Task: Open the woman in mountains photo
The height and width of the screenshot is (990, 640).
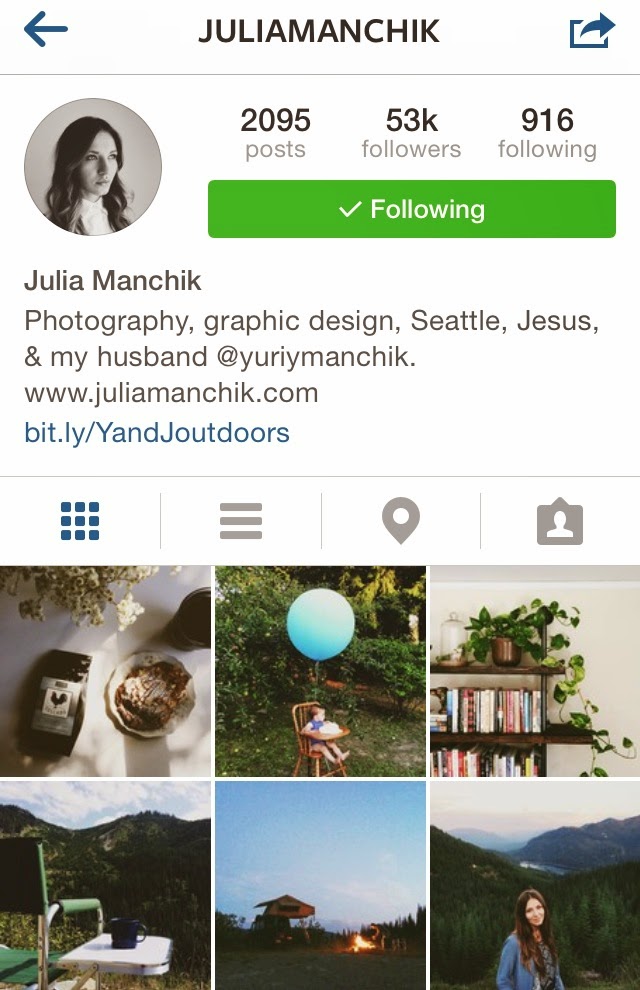Action: pos(535,886)
